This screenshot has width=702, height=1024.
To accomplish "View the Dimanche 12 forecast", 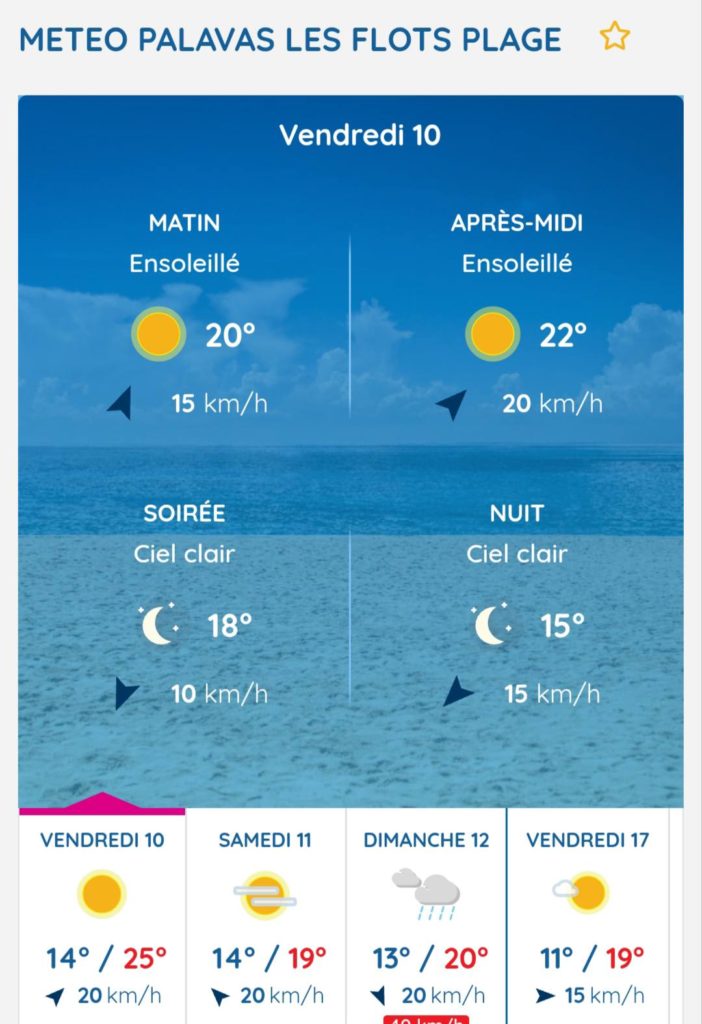I will point(427,915).
